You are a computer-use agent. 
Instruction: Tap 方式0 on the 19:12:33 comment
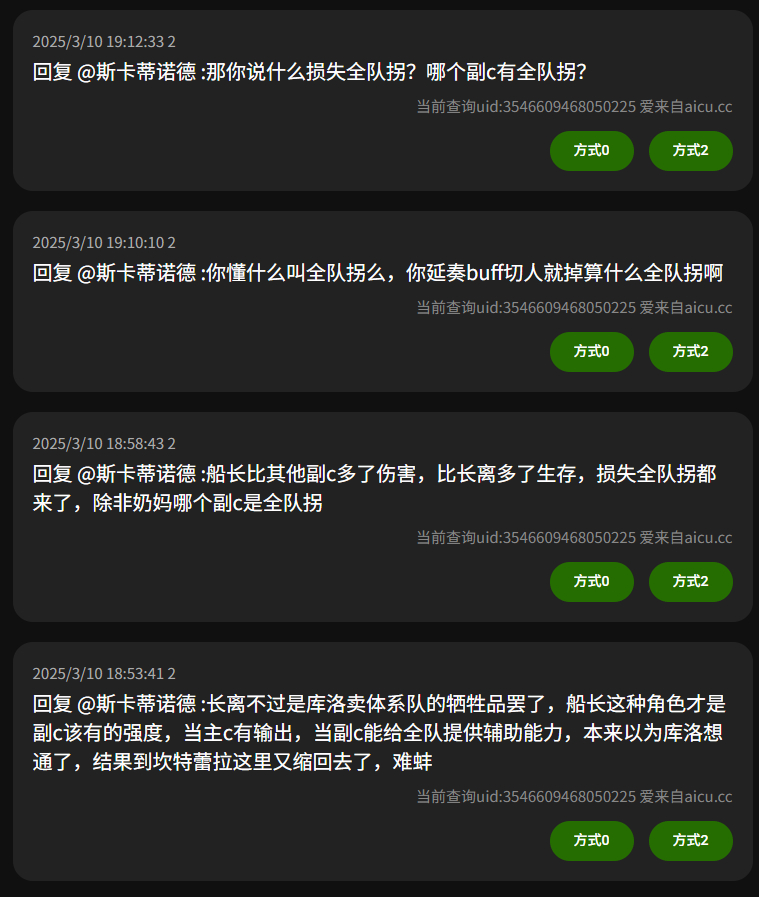pos(591,151)
